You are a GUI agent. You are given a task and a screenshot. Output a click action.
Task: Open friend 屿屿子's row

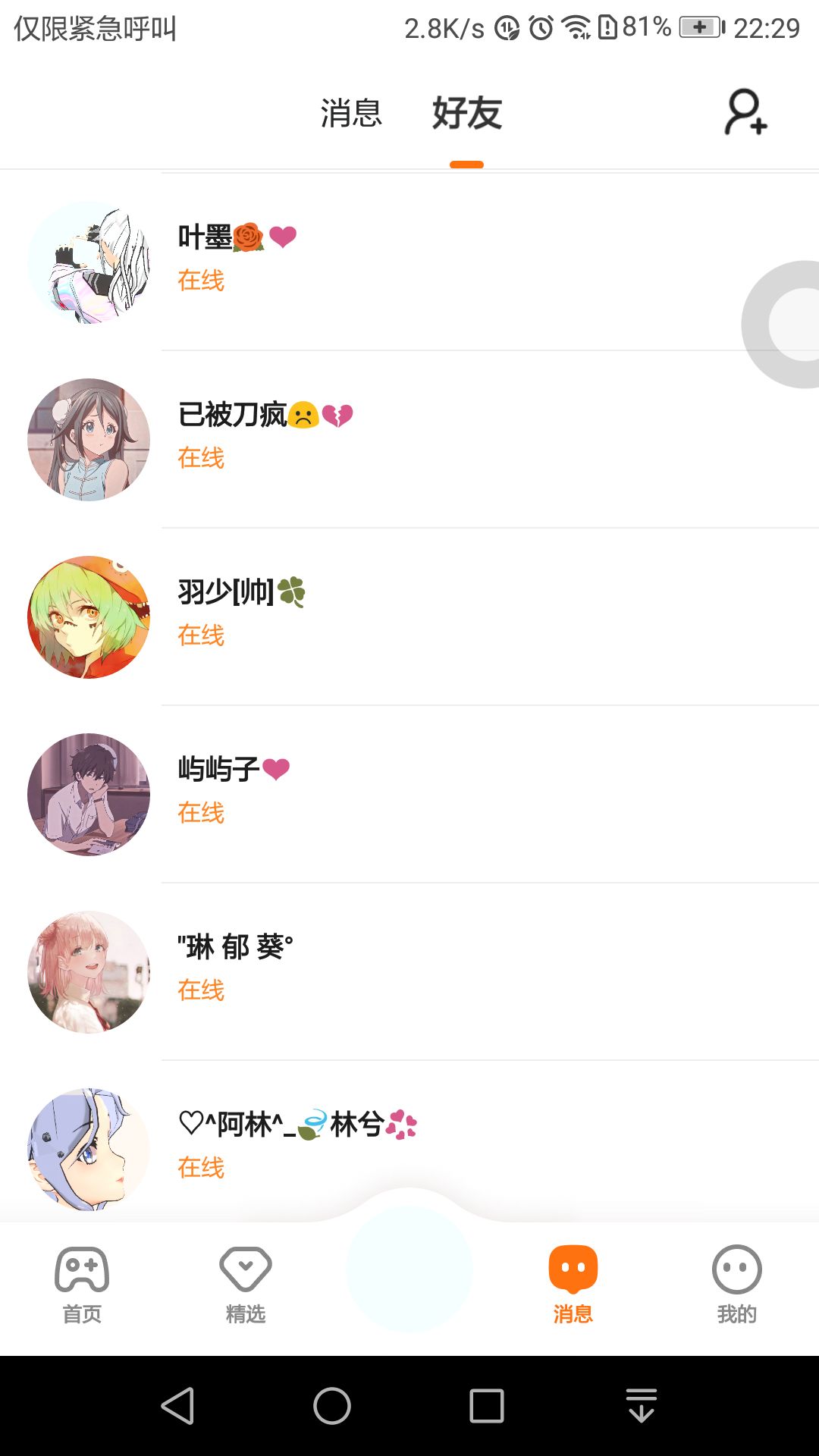409,795
